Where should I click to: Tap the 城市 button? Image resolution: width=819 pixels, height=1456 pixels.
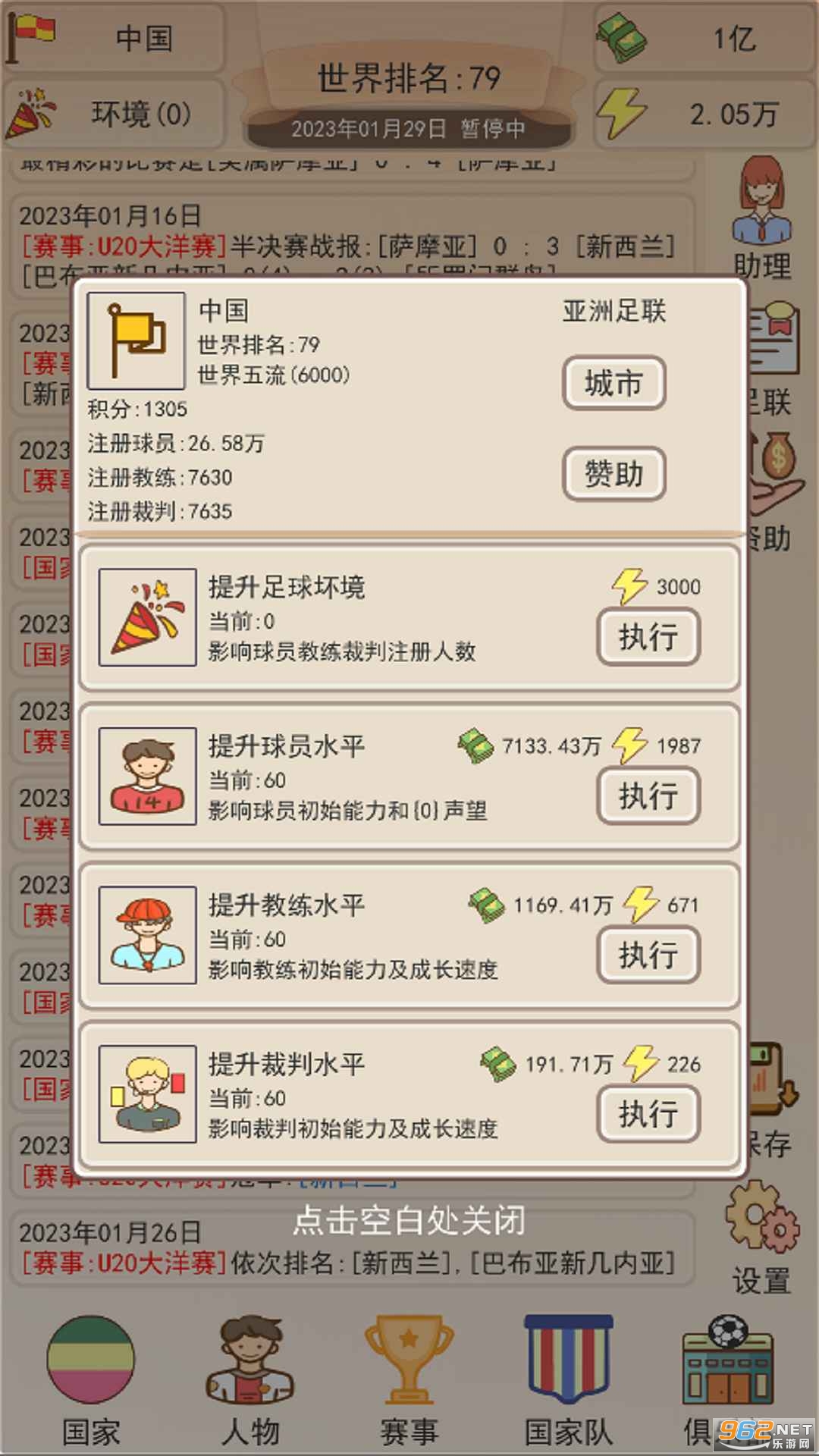613,383
